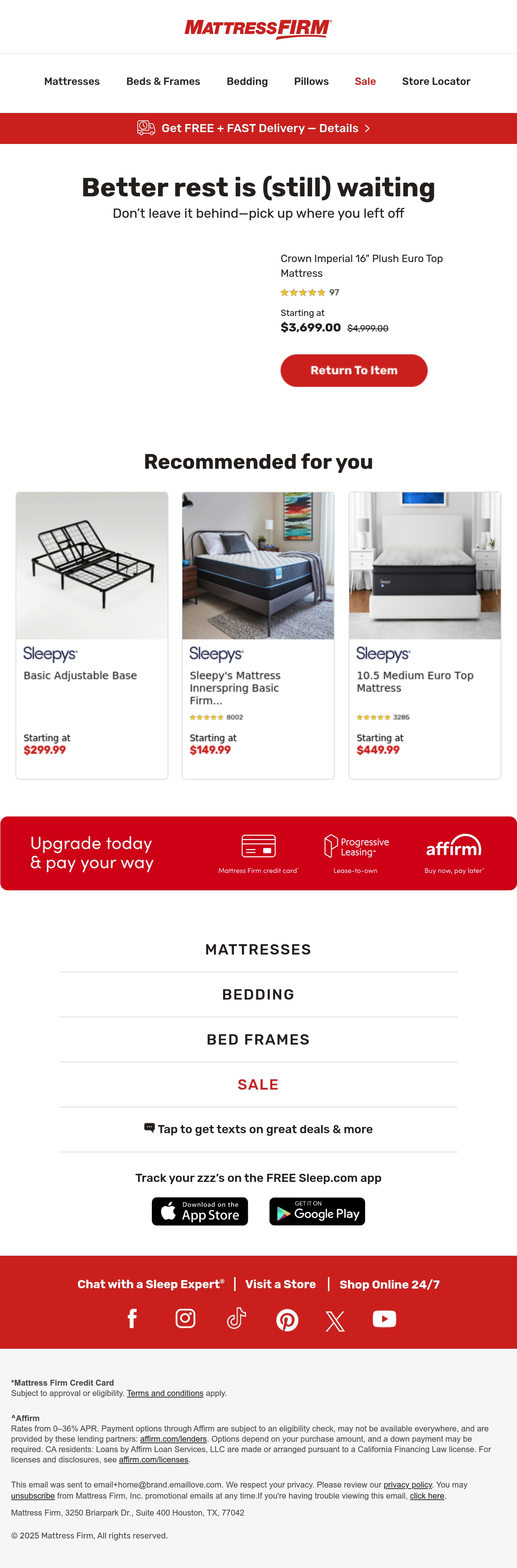
Task: Open Sleepy's Innerspring Basic Firm mattress card
Action: pyautogui.click(x=258, y=636)
